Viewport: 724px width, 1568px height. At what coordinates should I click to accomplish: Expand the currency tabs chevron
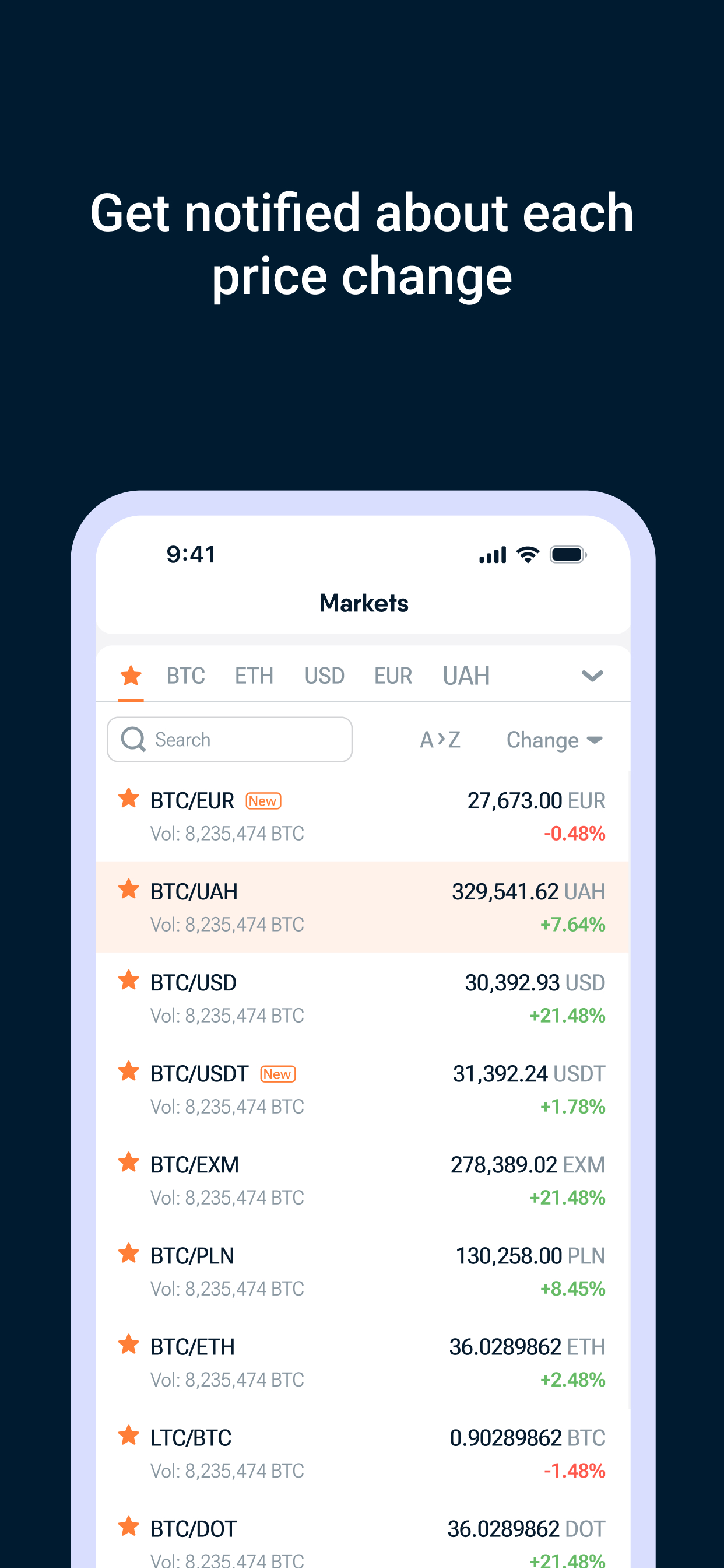[x=593, y=675]
